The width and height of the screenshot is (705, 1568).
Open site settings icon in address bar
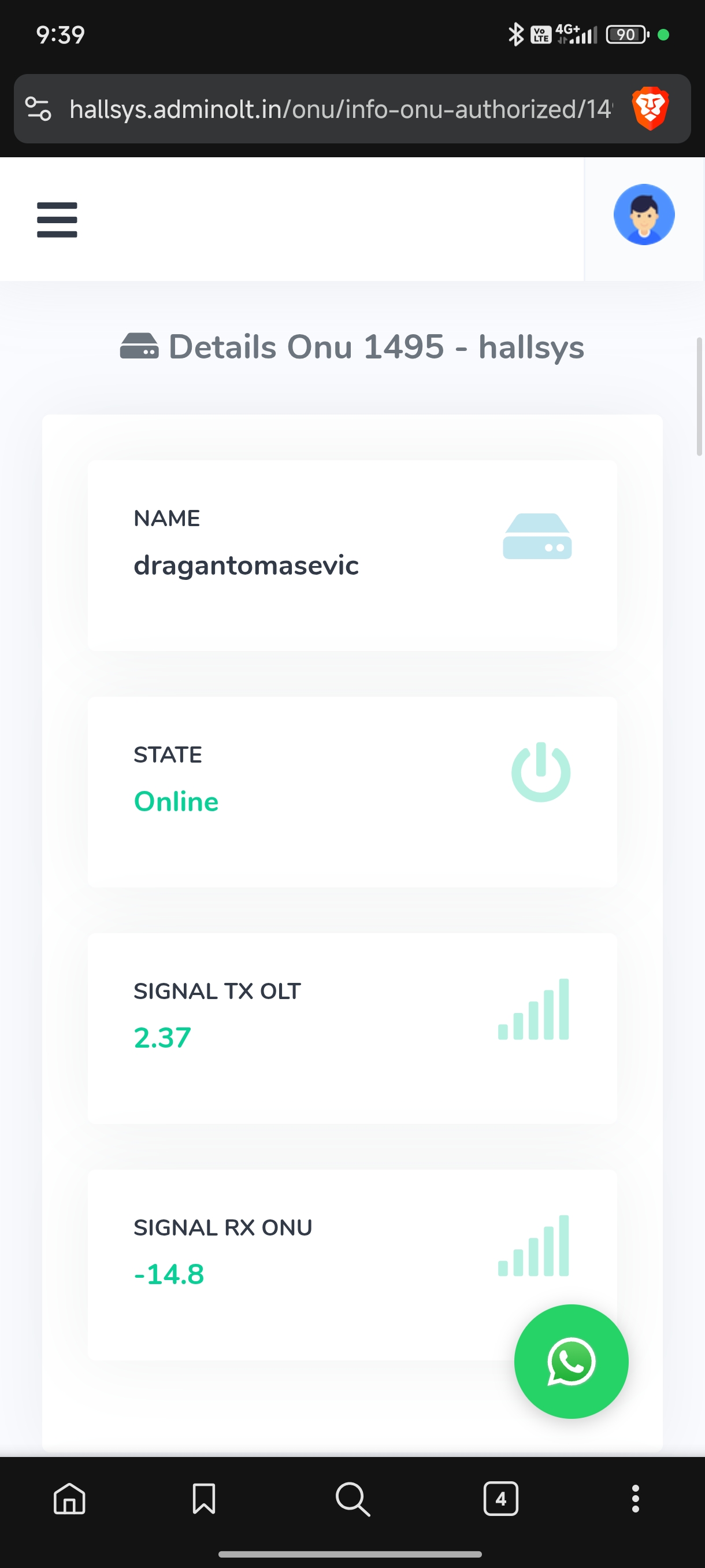[x=38, y=110]
